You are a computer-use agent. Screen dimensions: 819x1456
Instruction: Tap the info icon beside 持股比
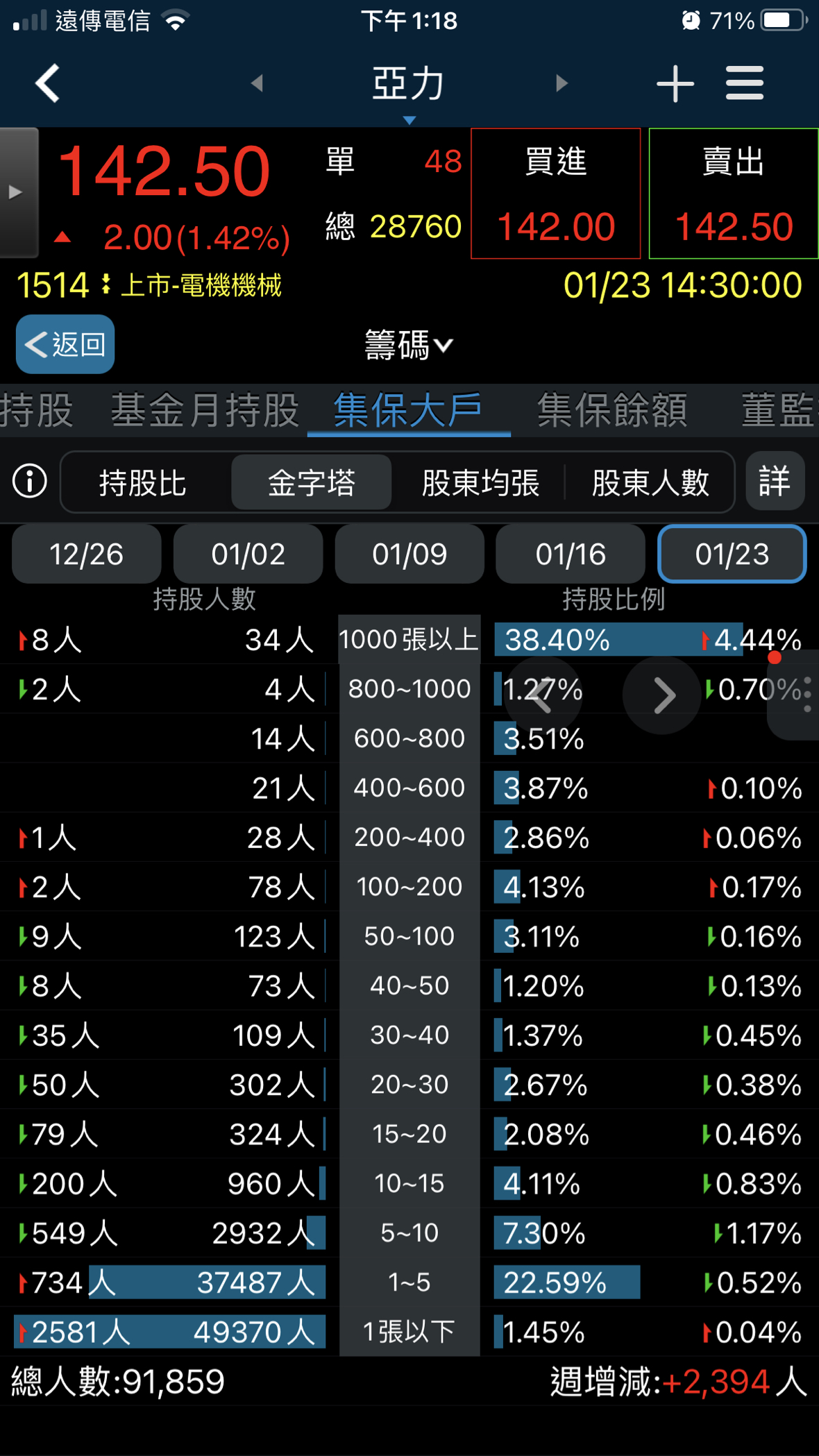coord(29,481)
